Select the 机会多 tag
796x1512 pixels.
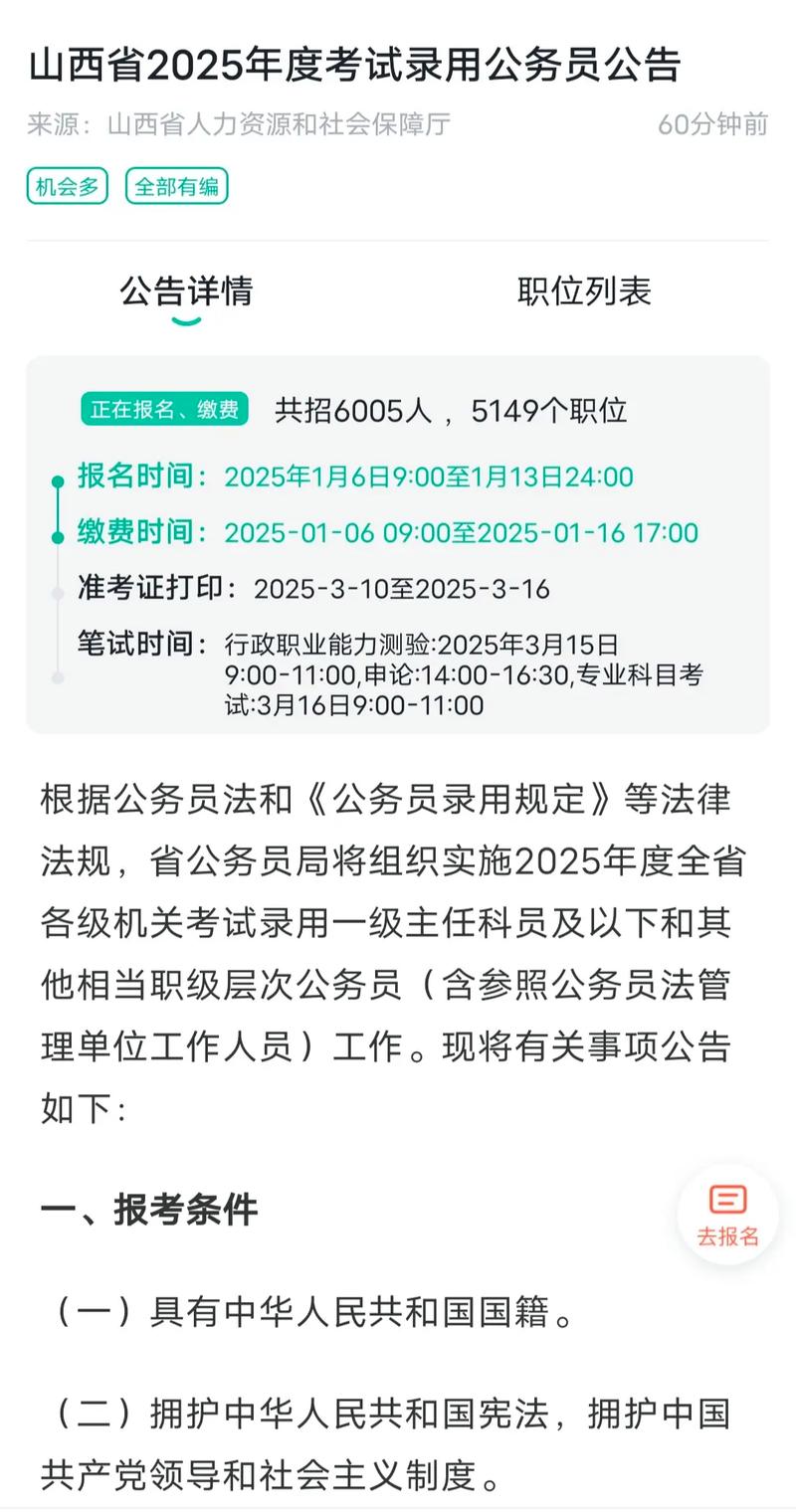pos(66,186)
